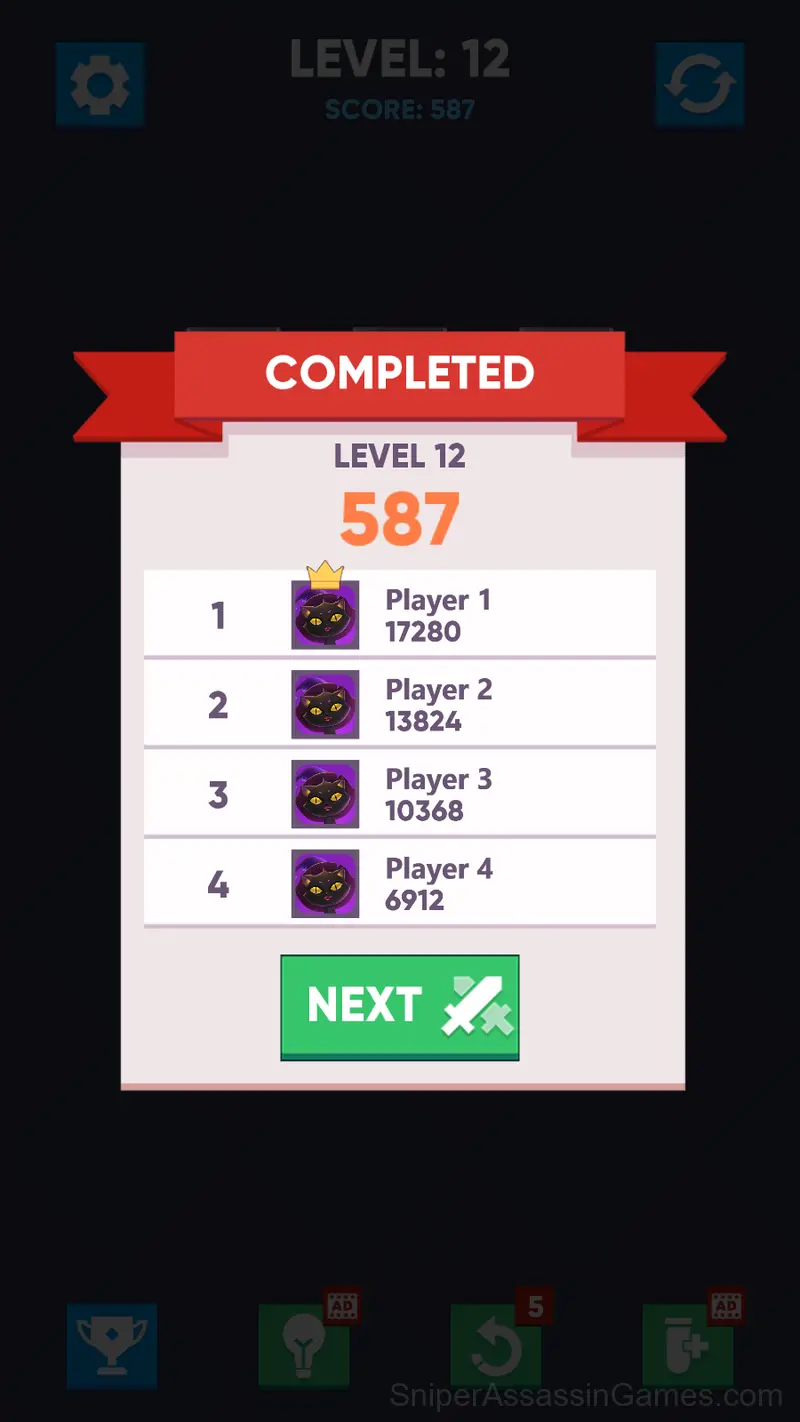The height and width of the screenshot is (1422, 800).
Task: Open the trophy leaderboard button
Action: [x=112, y=1346]
